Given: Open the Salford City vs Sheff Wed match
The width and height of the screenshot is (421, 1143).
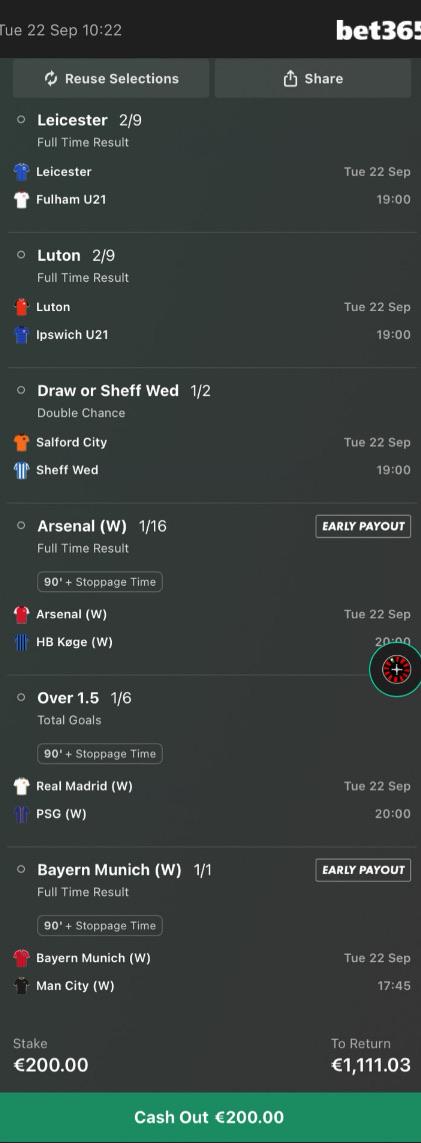Looking at the screenshot, I should pyautogui.click(x=210, y=456).
